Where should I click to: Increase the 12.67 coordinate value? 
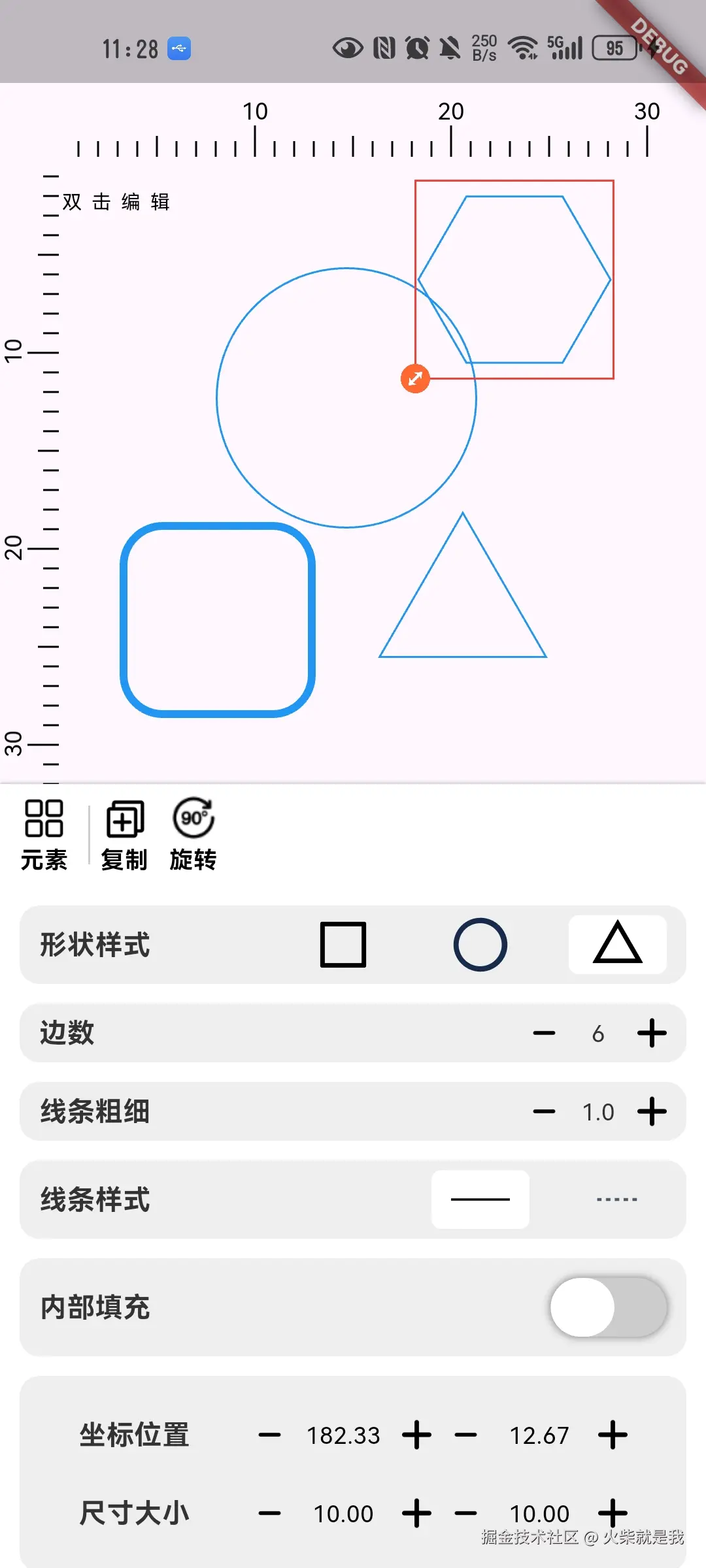point(613,1435)
